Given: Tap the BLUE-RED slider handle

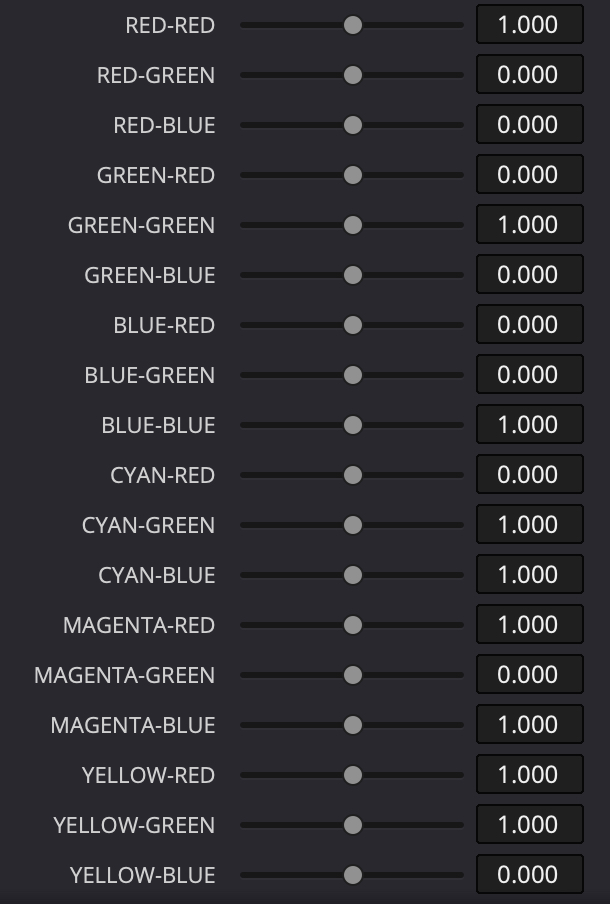Looking at the screenshot, I should coord(353,325).
